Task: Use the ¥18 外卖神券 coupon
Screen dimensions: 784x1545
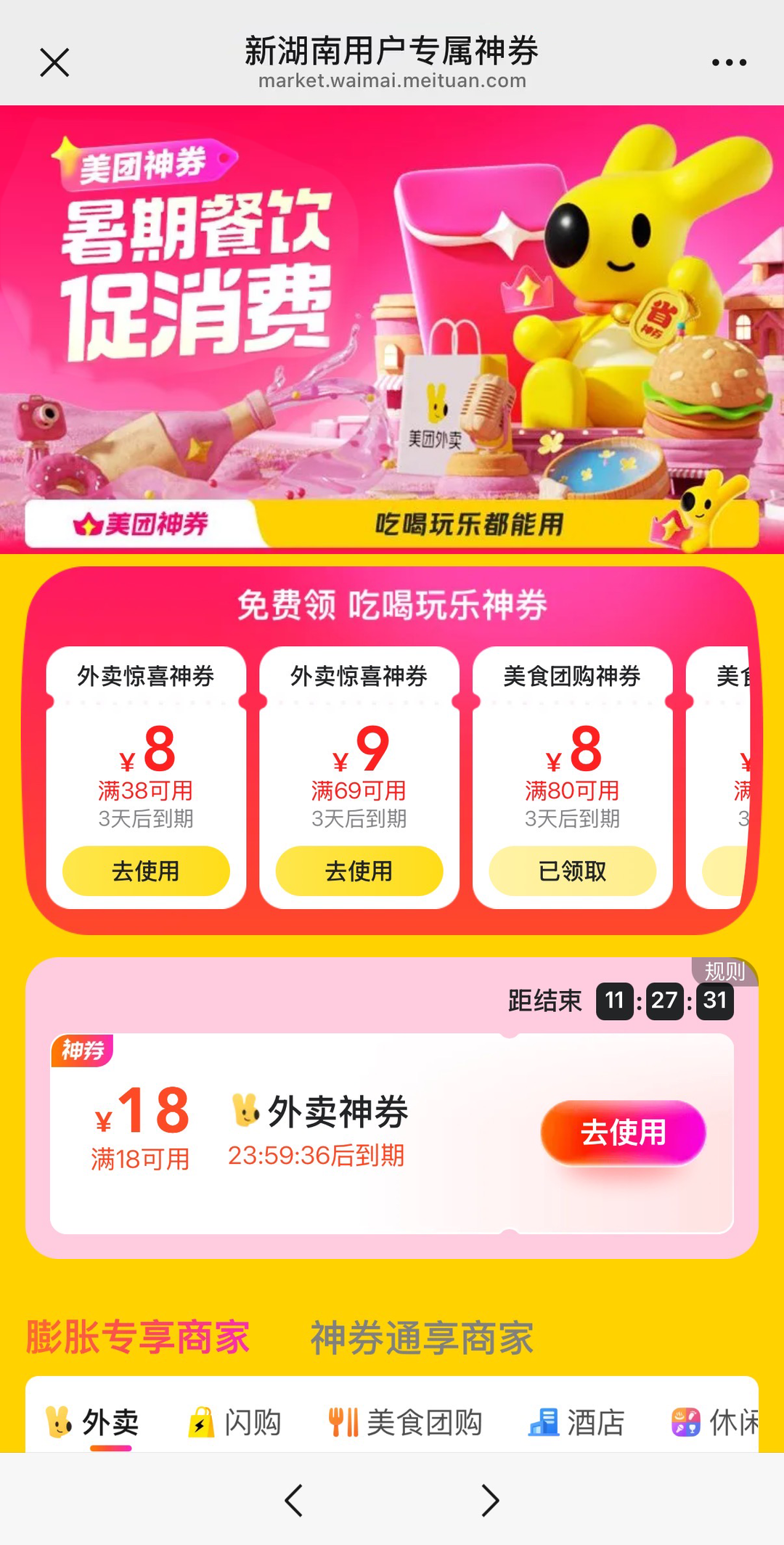Action: (623, 1133)
